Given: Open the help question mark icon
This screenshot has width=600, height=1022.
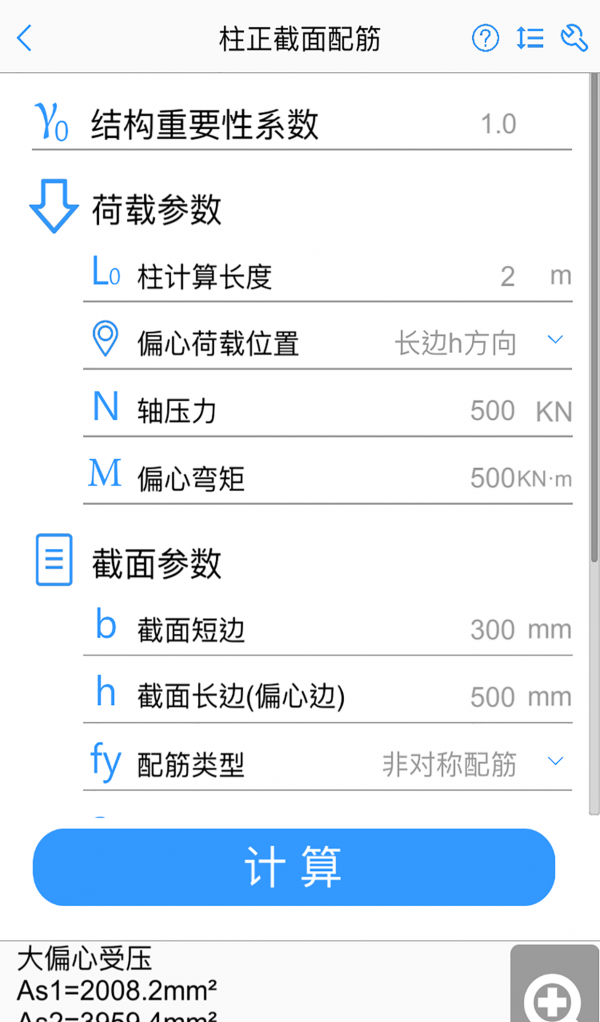Looking at the screenshot, I should point(485,39).
